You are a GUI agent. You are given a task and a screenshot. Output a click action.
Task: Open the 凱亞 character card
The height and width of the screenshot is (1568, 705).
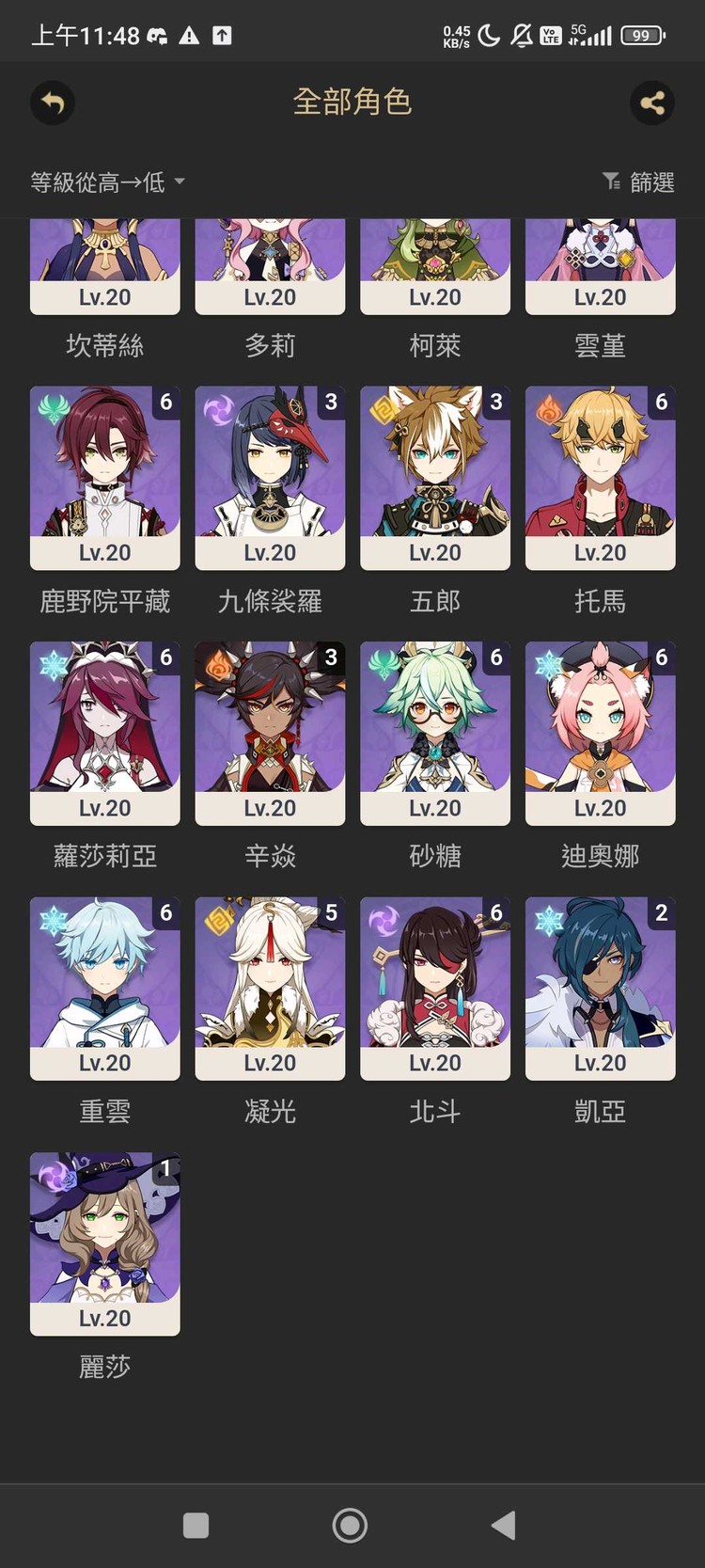600,989
